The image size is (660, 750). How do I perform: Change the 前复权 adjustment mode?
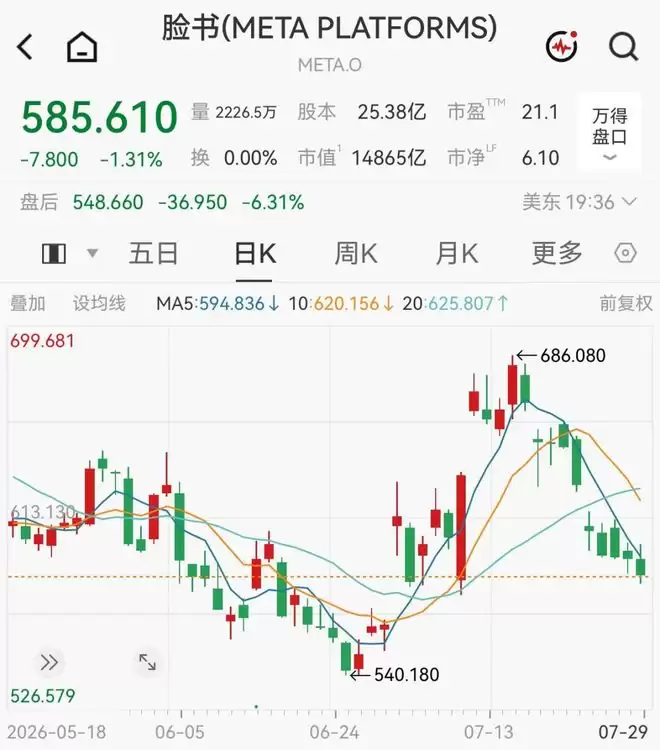tap(626, 303)
